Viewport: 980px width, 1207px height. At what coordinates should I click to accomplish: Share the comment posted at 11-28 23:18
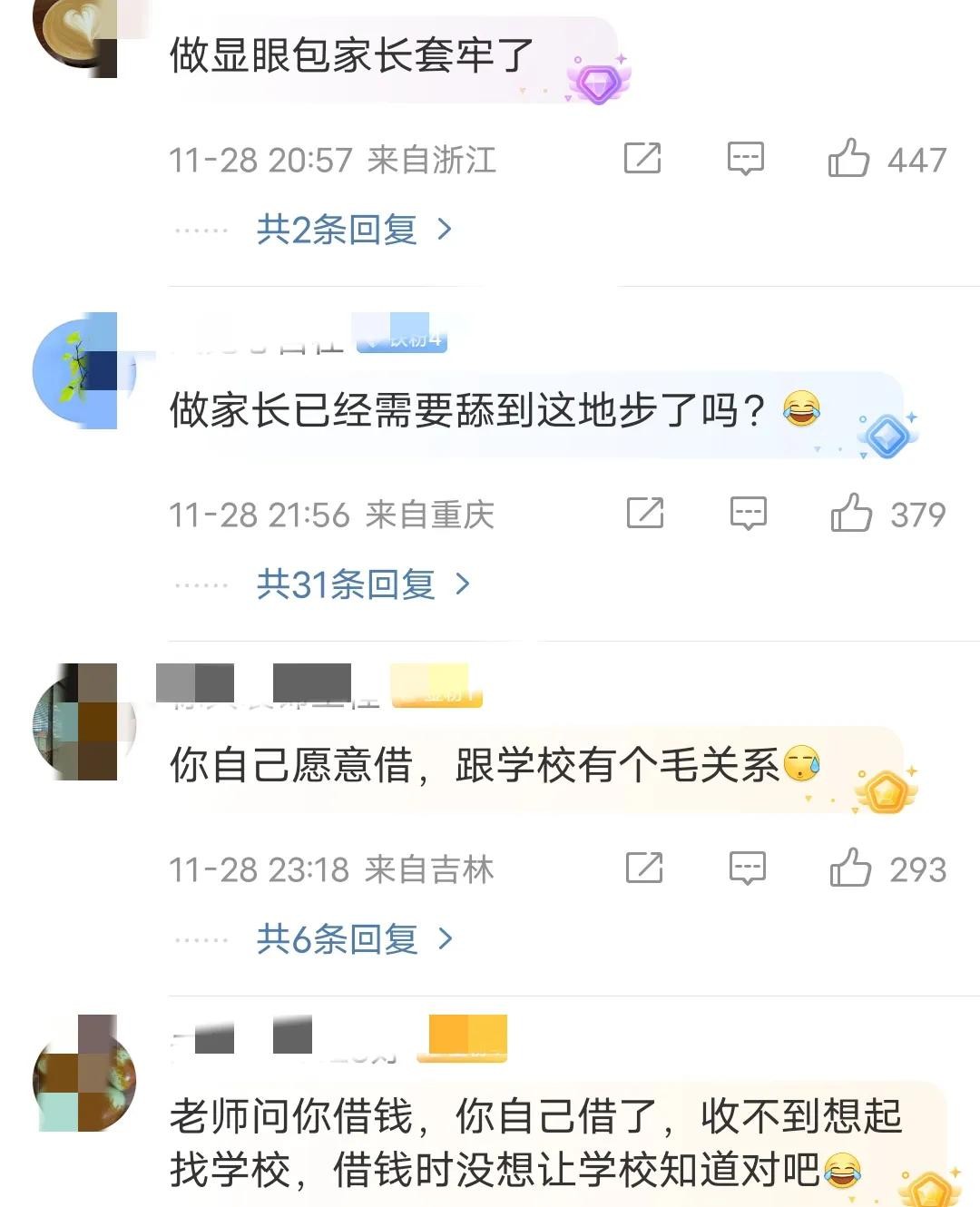[x=644, y=868]
